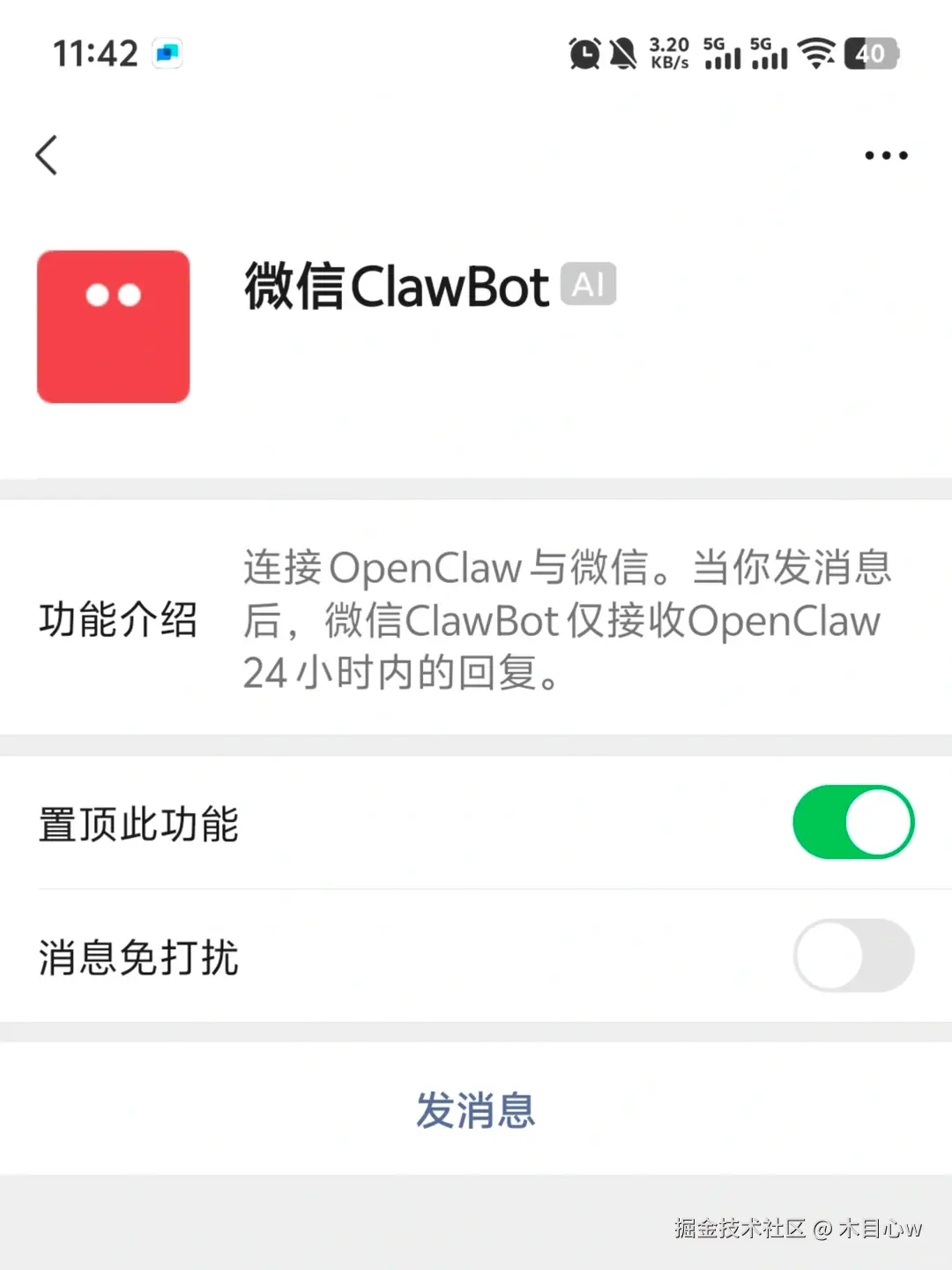Tap the muted notification icon in status bar
The height and width of the screenshot is (1270, 952).
623,54
